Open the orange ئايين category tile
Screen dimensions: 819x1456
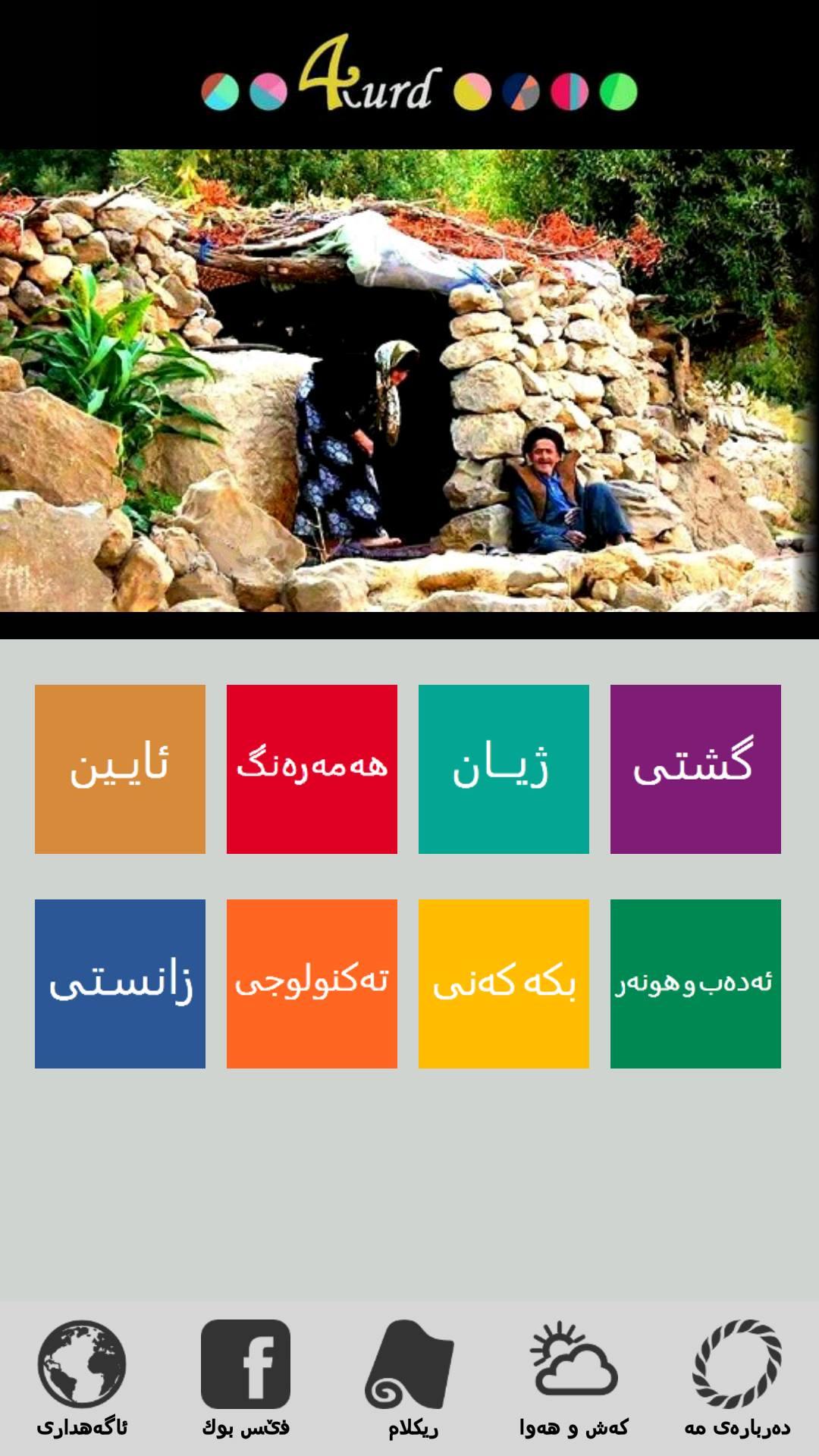click(120, 769)
